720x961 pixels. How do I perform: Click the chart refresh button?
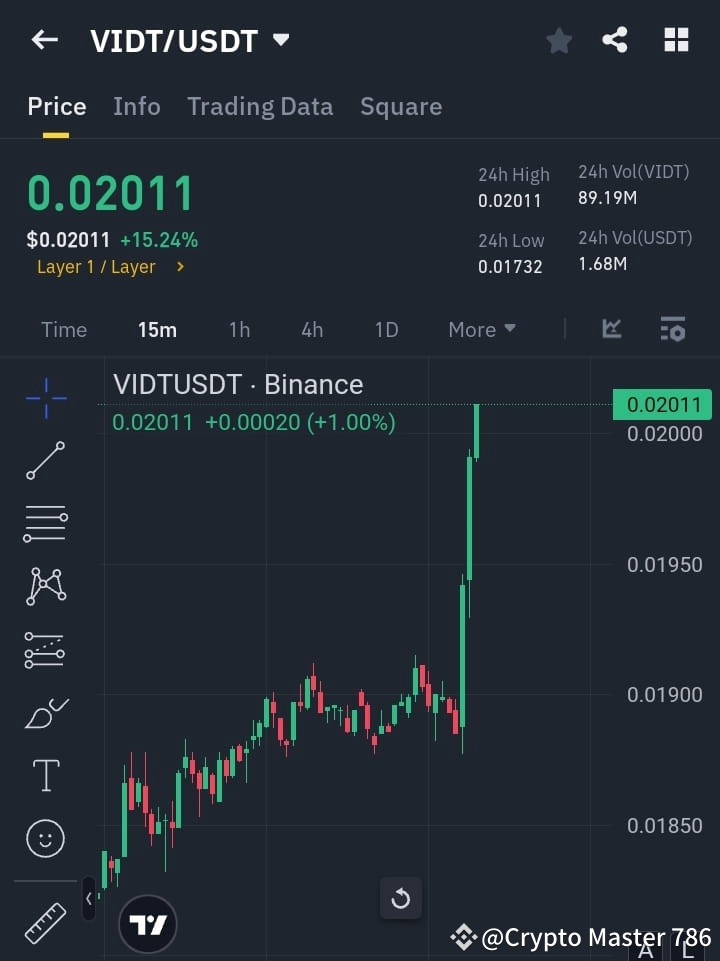(401, 899)
